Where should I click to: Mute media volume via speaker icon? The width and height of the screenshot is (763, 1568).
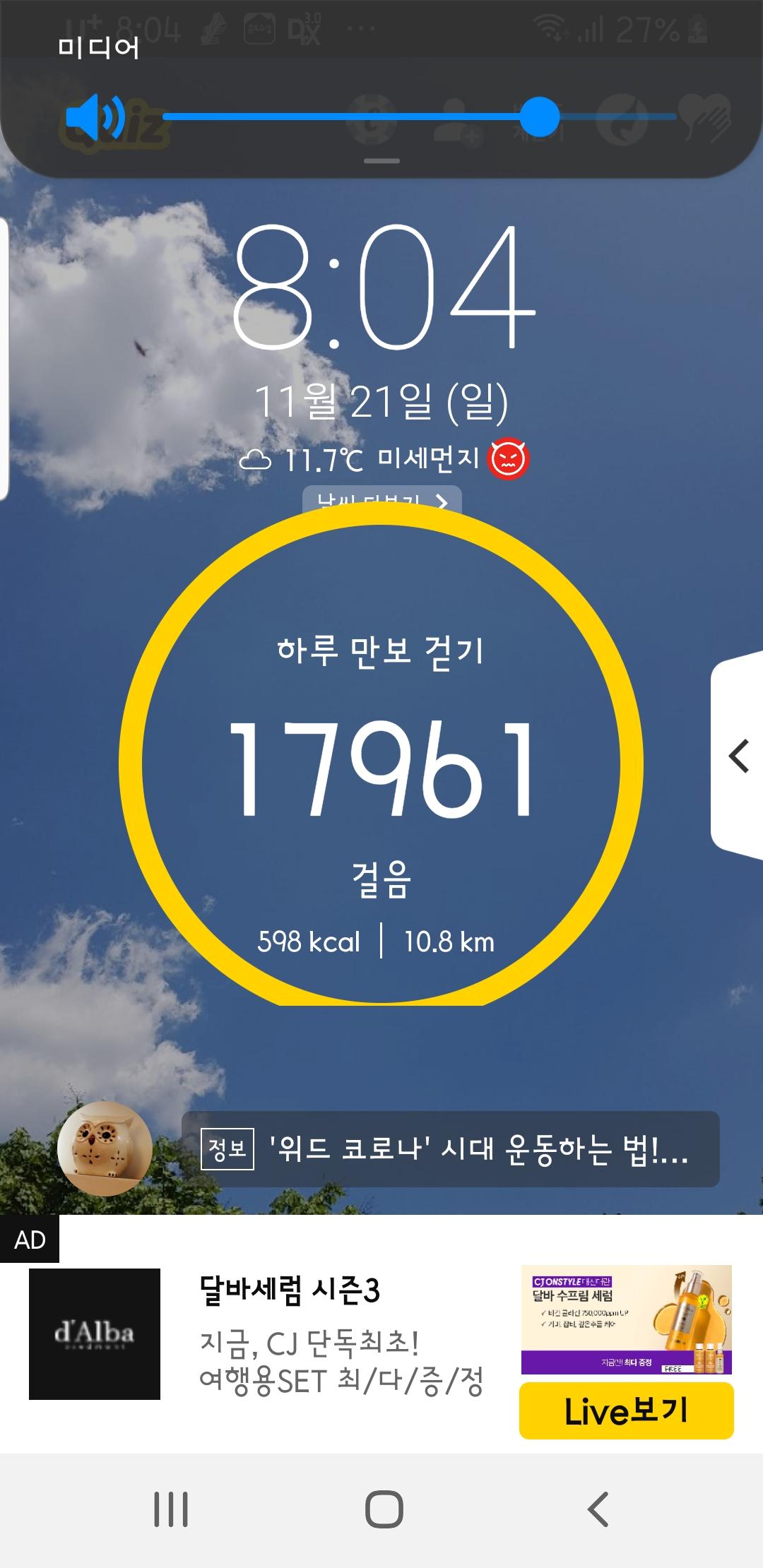(x=94, y=117)
